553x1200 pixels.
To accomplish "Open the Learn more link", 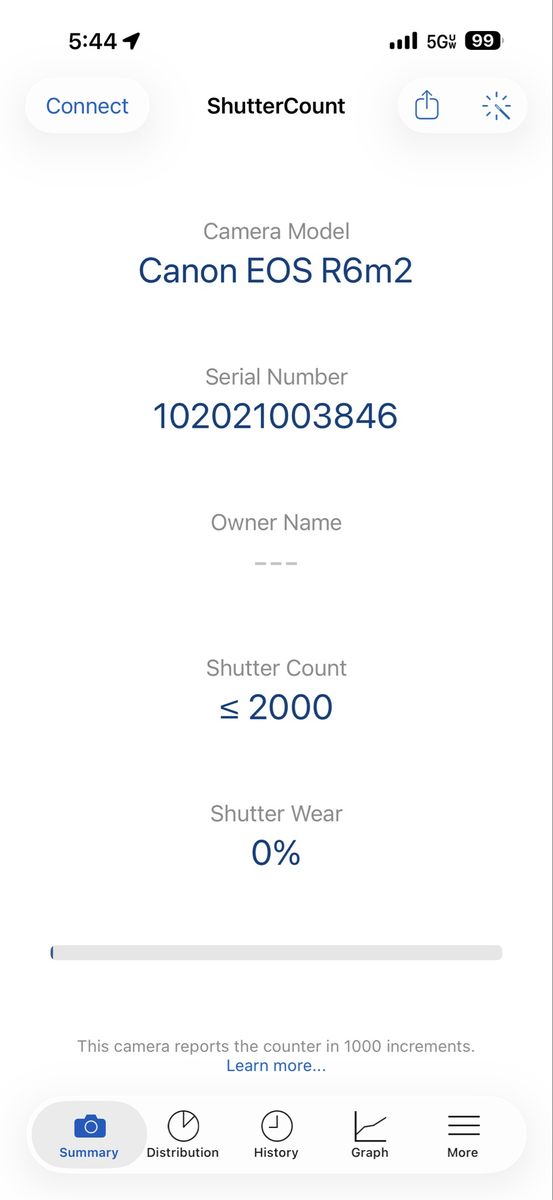I will (x=276, y=1066).
